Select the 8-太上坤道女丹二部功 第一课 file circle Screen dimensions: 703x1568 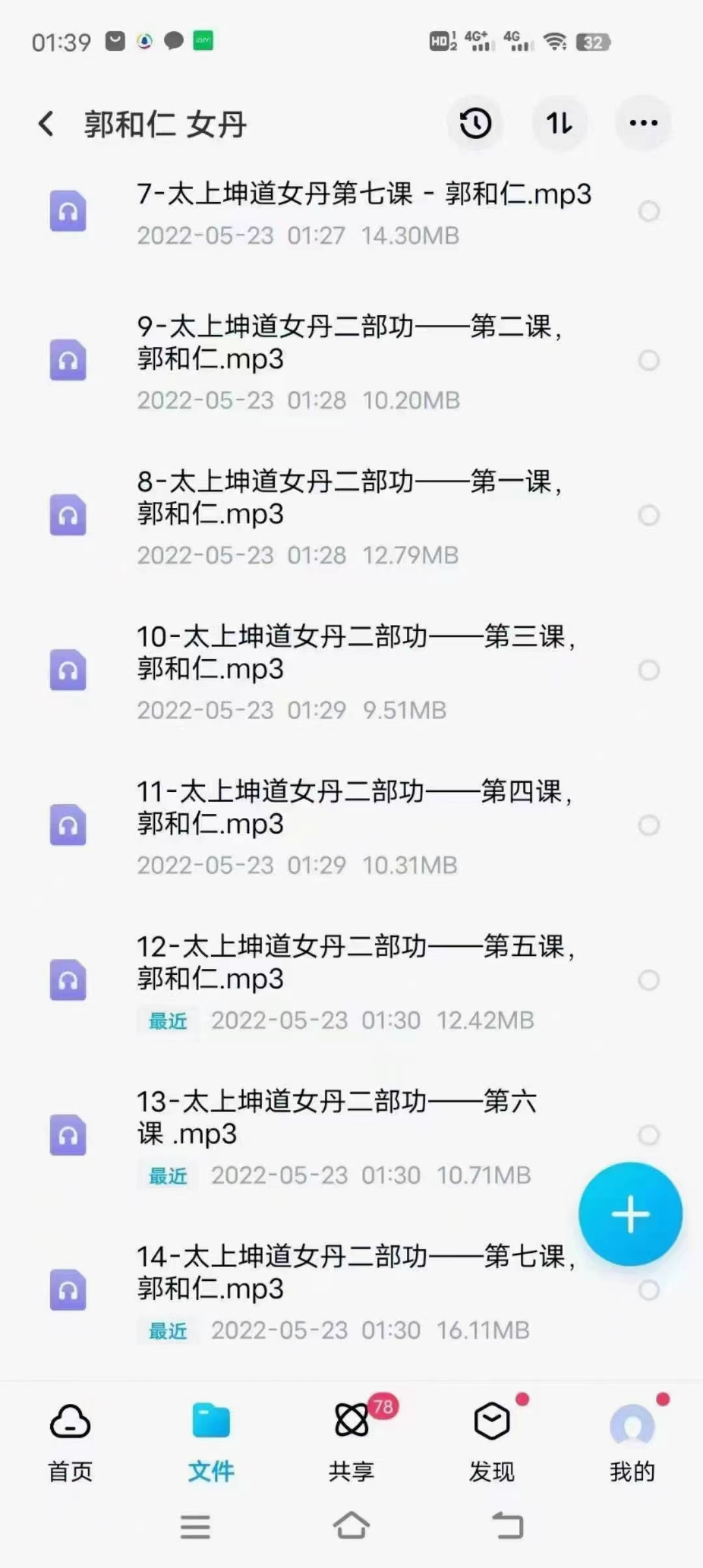(x=648, y=516)
